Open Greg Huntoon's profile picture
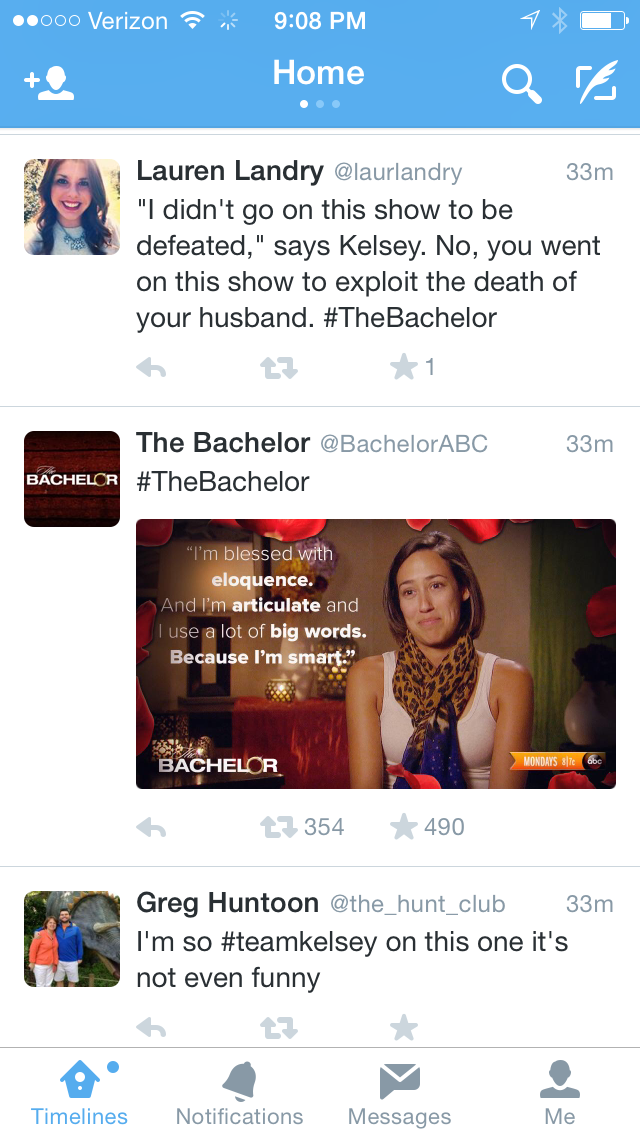The height and width of the screenshot is (1136, 640). coord(72,939)
